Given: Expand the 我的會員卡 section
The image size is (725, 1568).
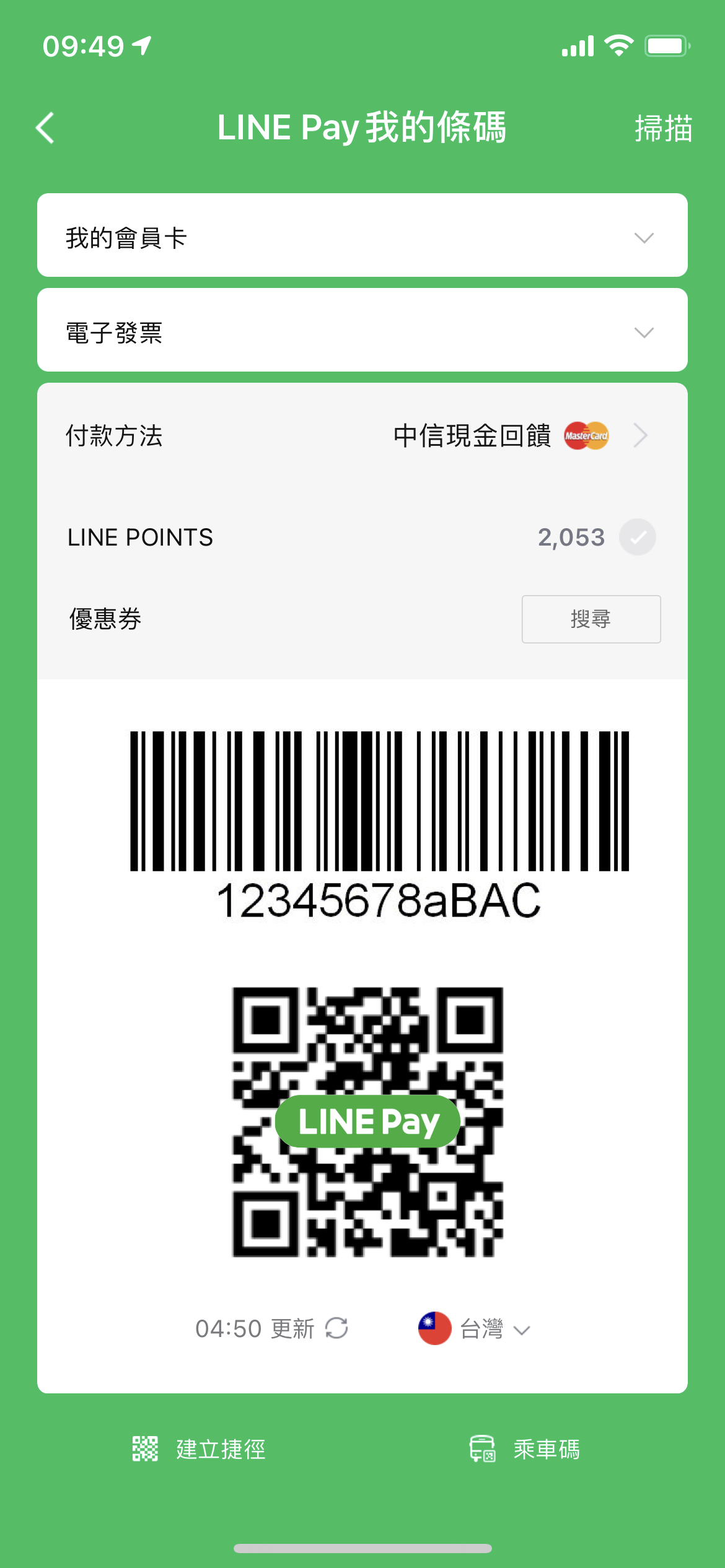Looking at the screenshot, I should (362, 235).
